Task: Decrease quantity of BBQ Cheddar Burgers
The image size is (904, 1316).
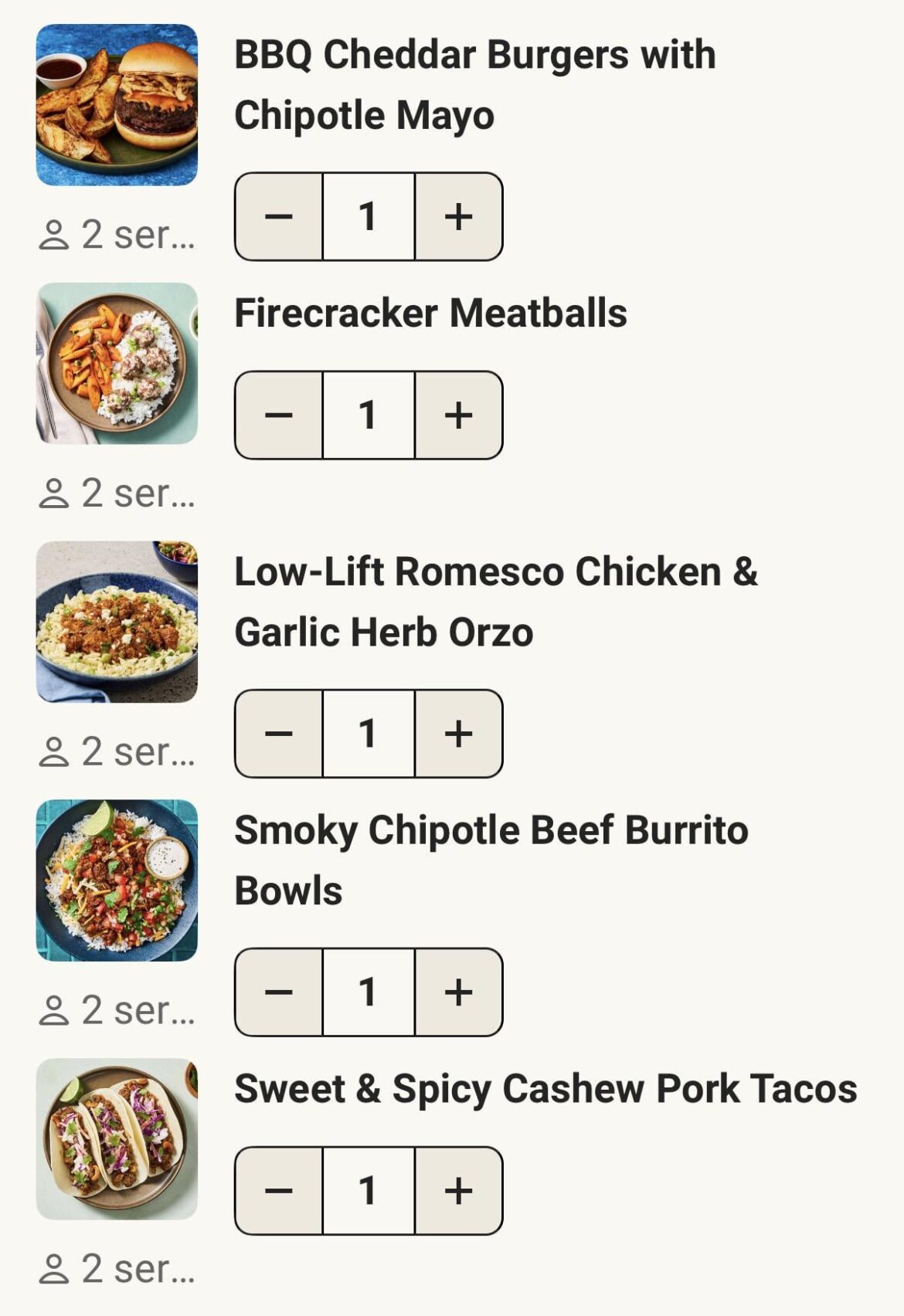Action: (x=279, y=216)
